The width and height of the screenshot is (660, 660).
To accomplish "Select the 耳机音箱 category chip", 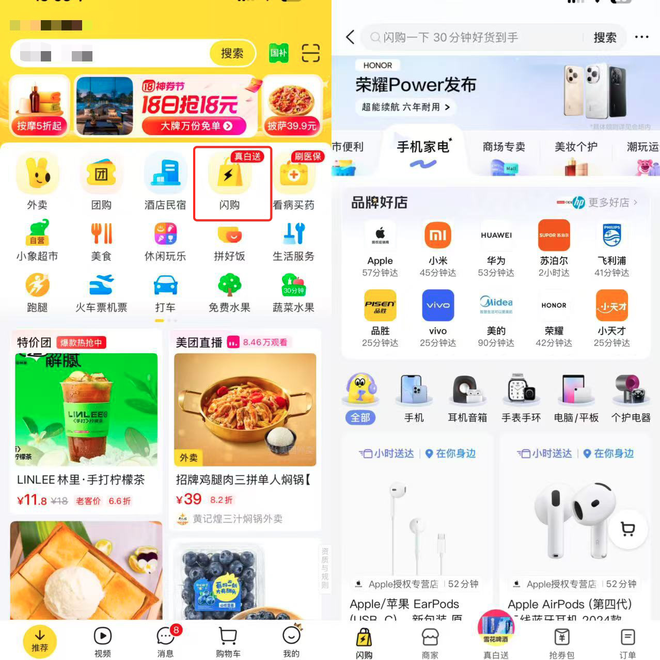I will tap(466, 398).
